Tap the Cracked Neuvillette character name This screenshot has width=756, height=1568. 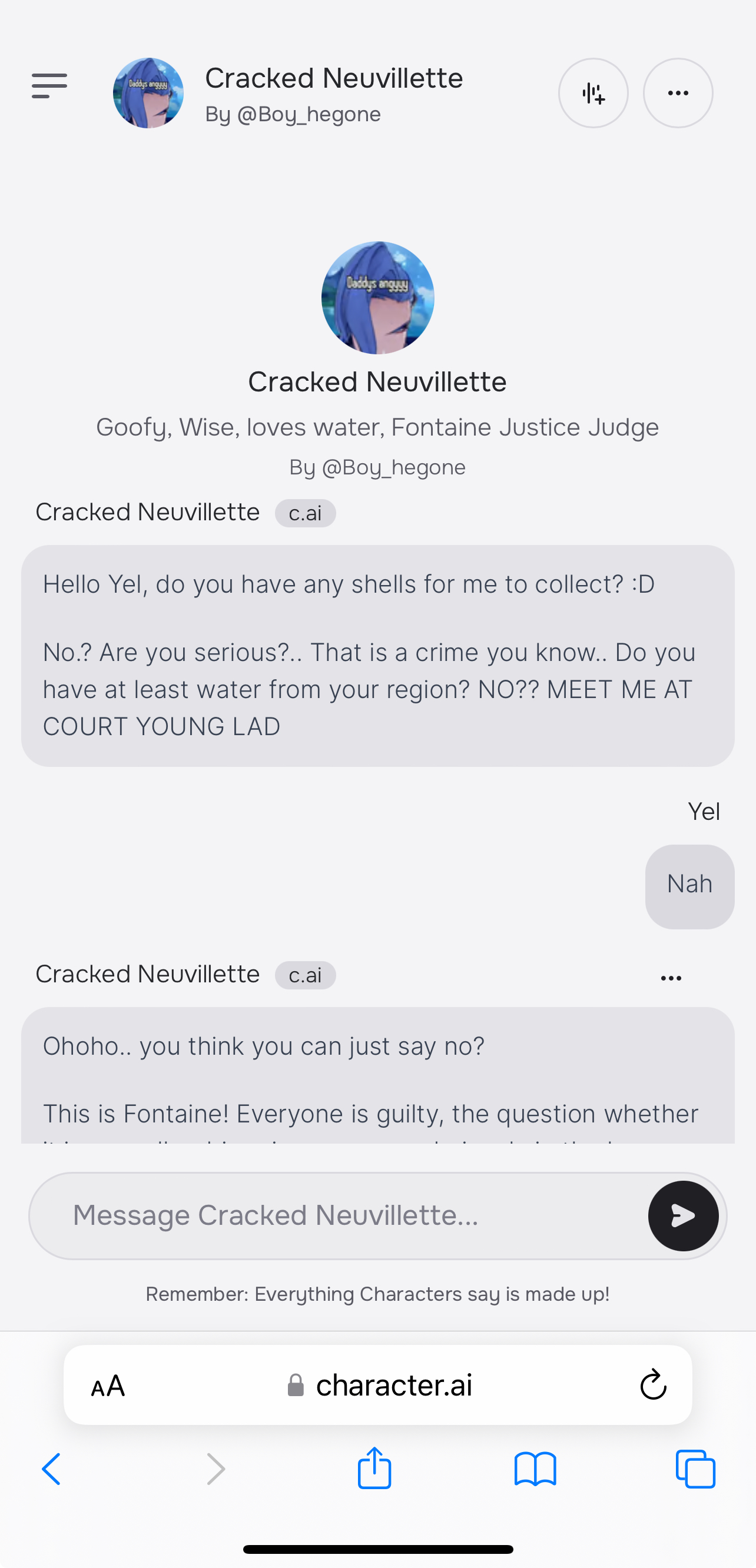(x=377, y=381)
